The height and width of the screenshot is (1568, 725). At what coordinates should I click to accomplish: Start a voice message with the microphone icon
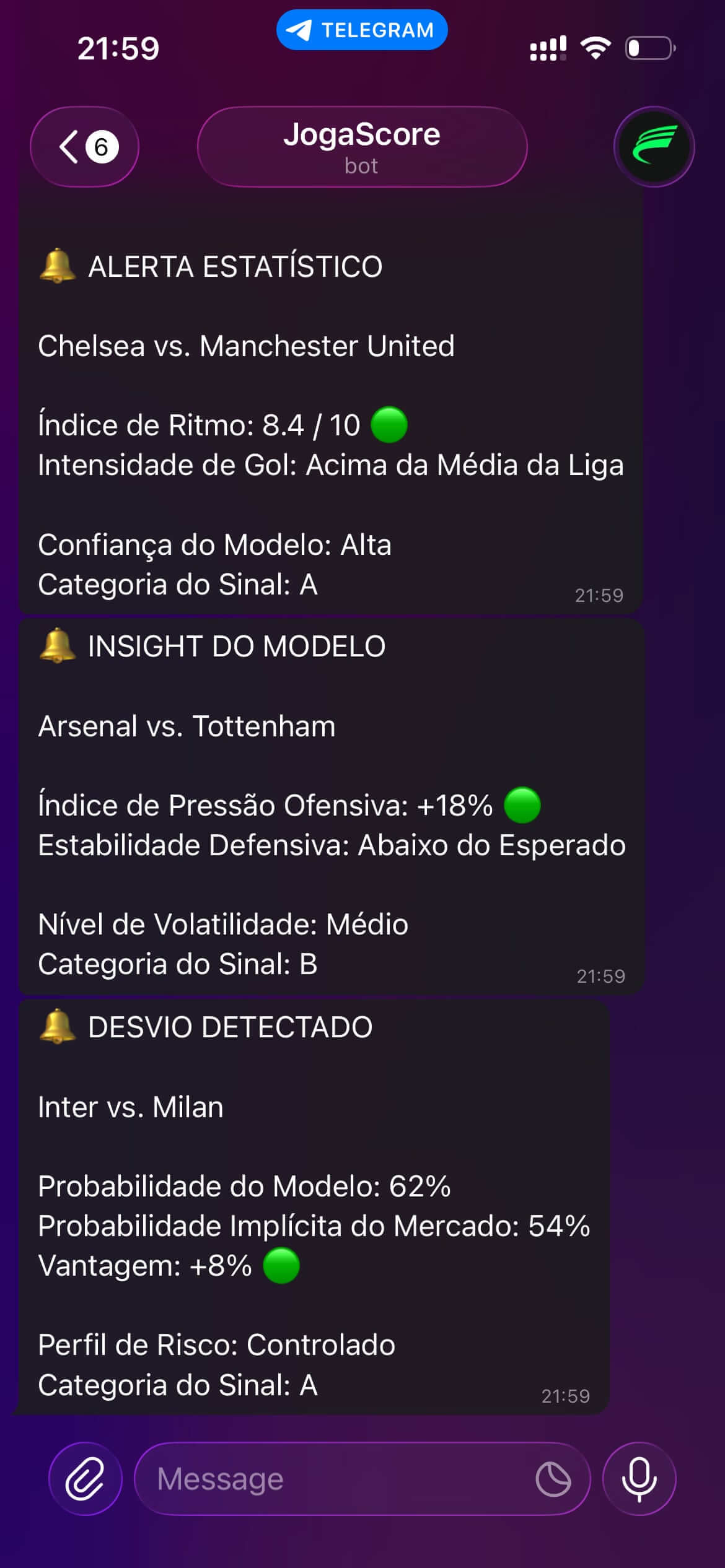point(639,1478)
